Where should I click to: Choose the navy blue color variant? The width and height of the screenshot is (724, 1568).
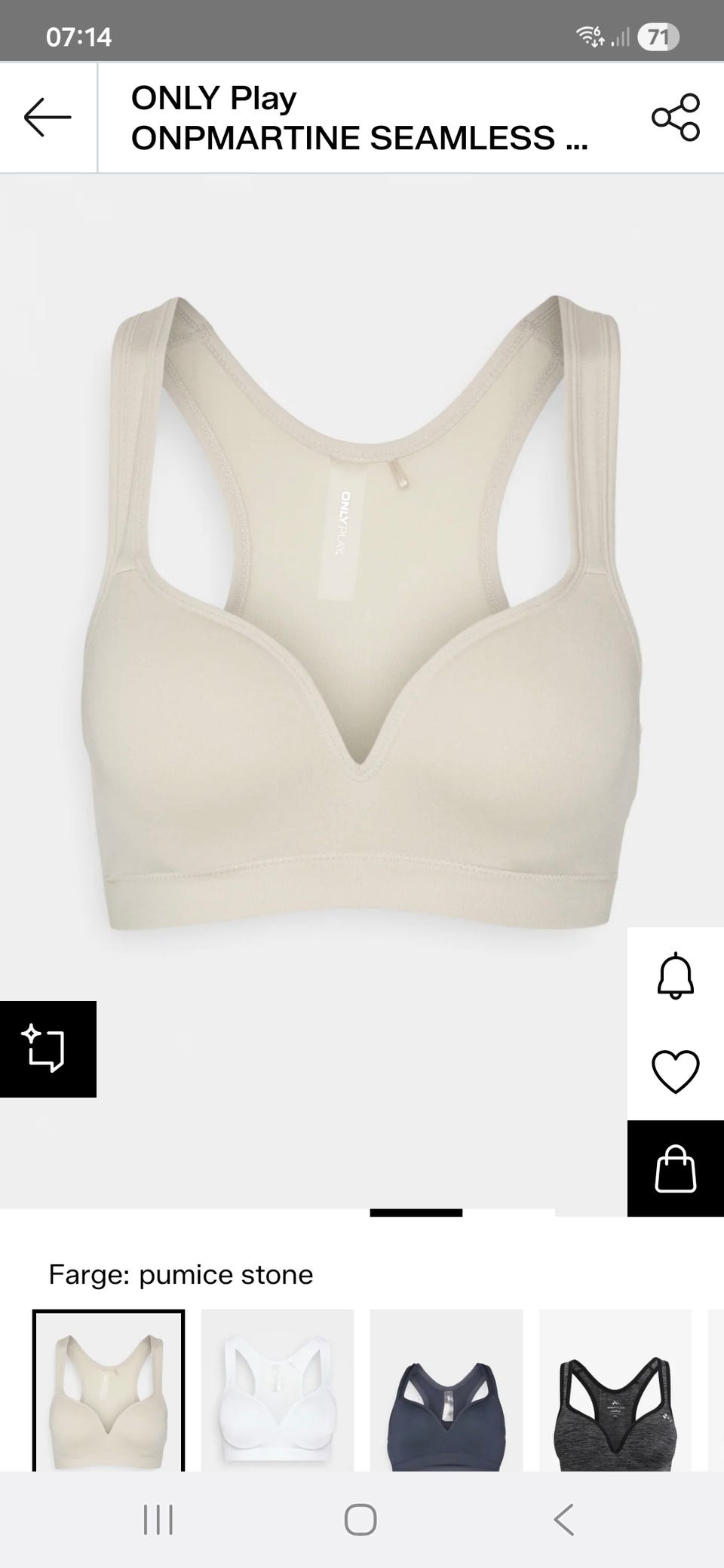446,1390
